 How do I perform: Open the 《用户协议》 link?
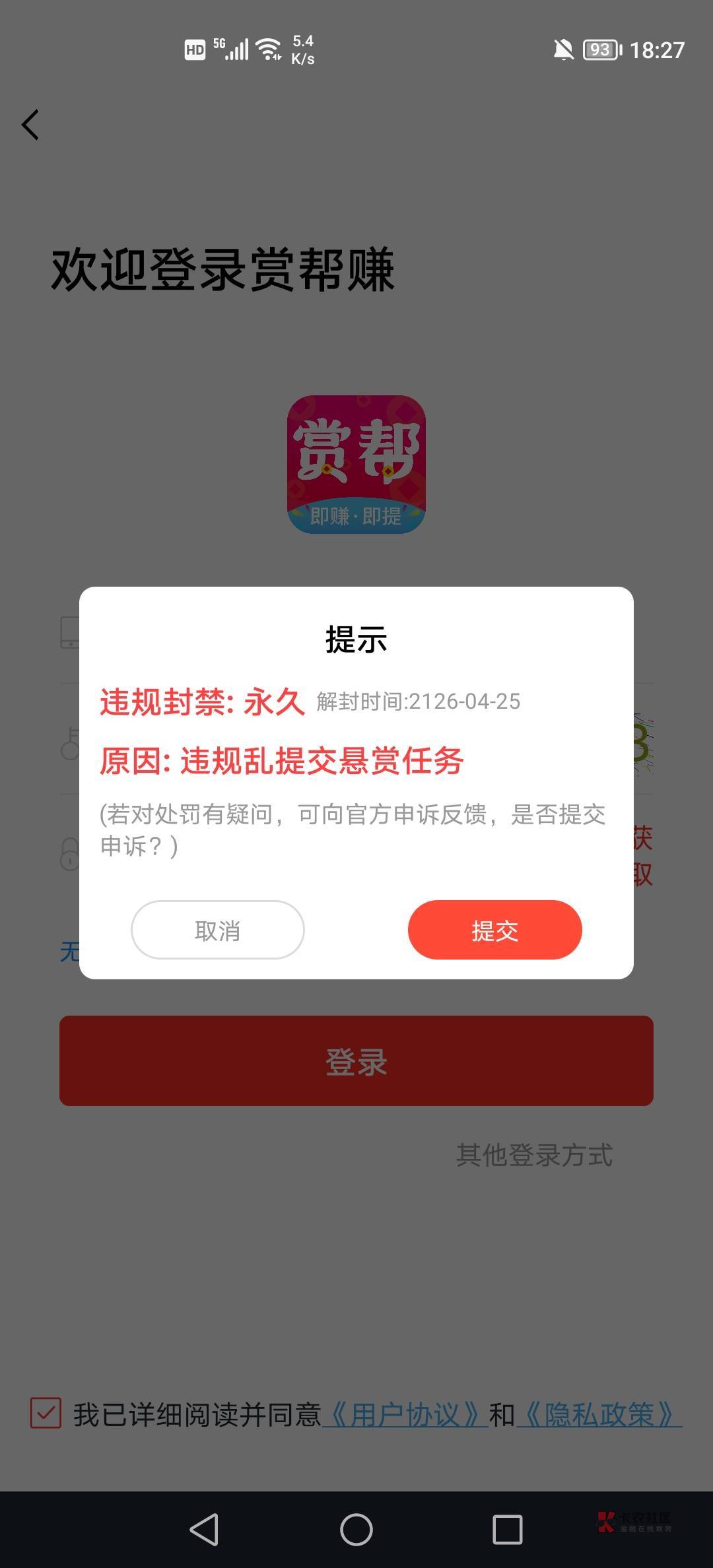405,1415
